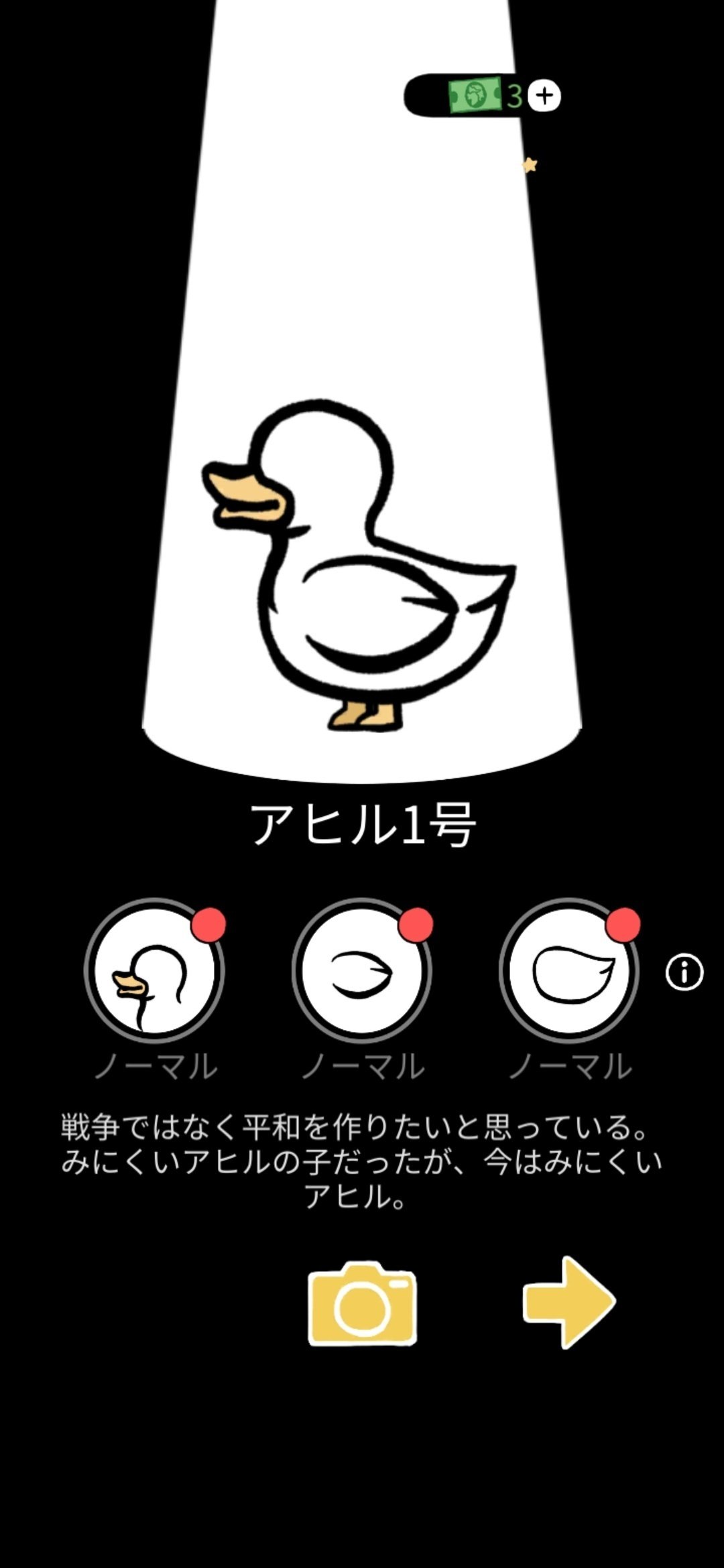Select the small wing part circle
The width and height of the screenshot is (724, 1568).
click(361, 970)
